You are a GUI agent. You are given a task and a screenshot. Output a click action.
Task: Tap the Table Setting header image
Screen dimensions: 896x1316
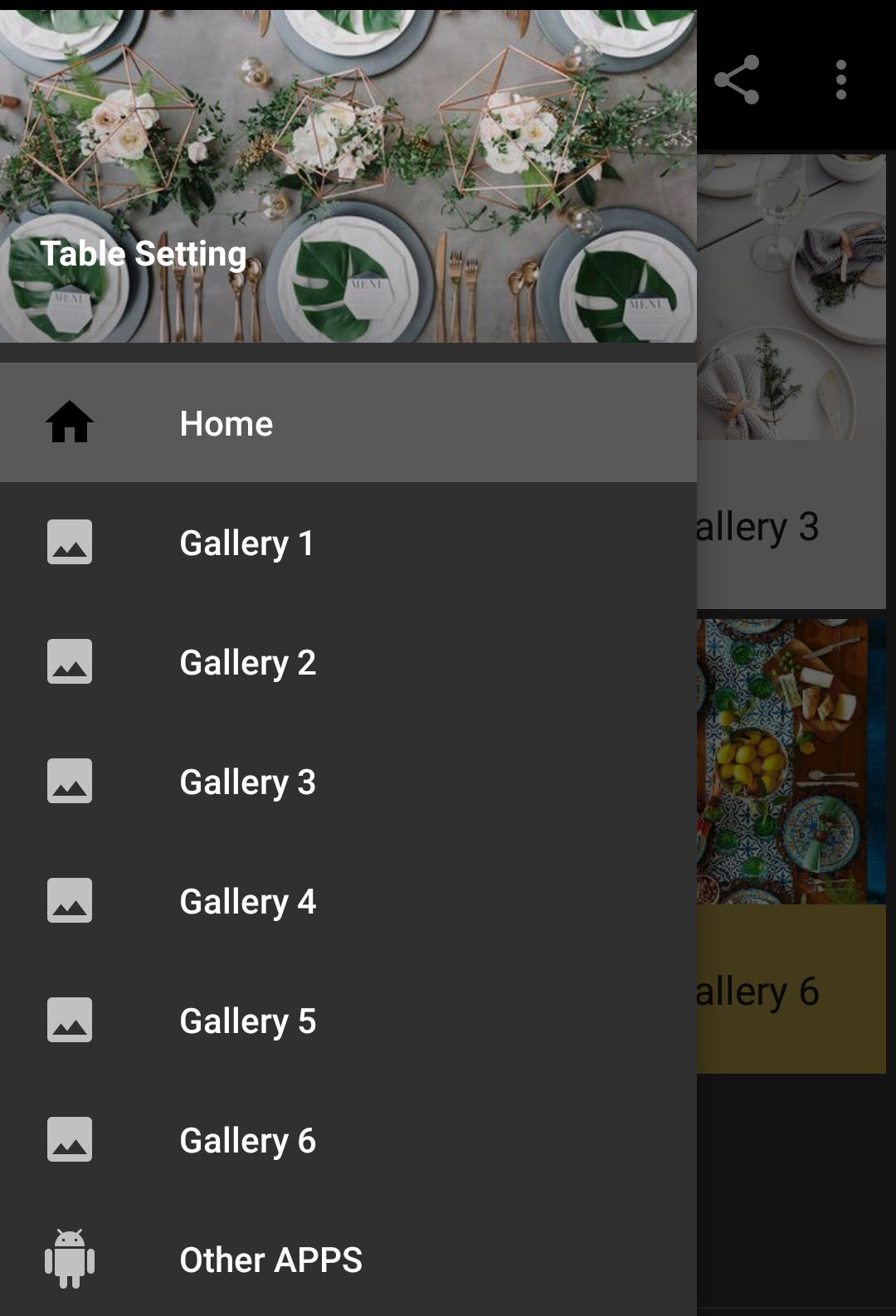click(348, 174)
